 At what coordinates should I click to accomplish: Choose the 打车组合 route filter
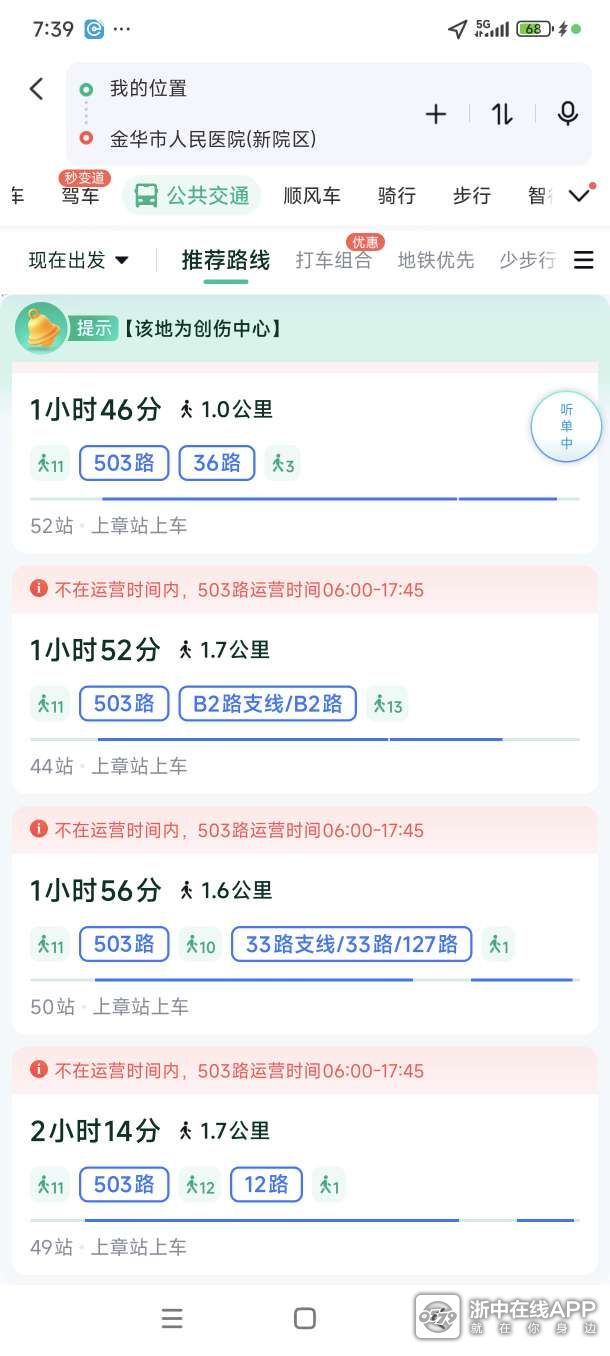[334, 261]
